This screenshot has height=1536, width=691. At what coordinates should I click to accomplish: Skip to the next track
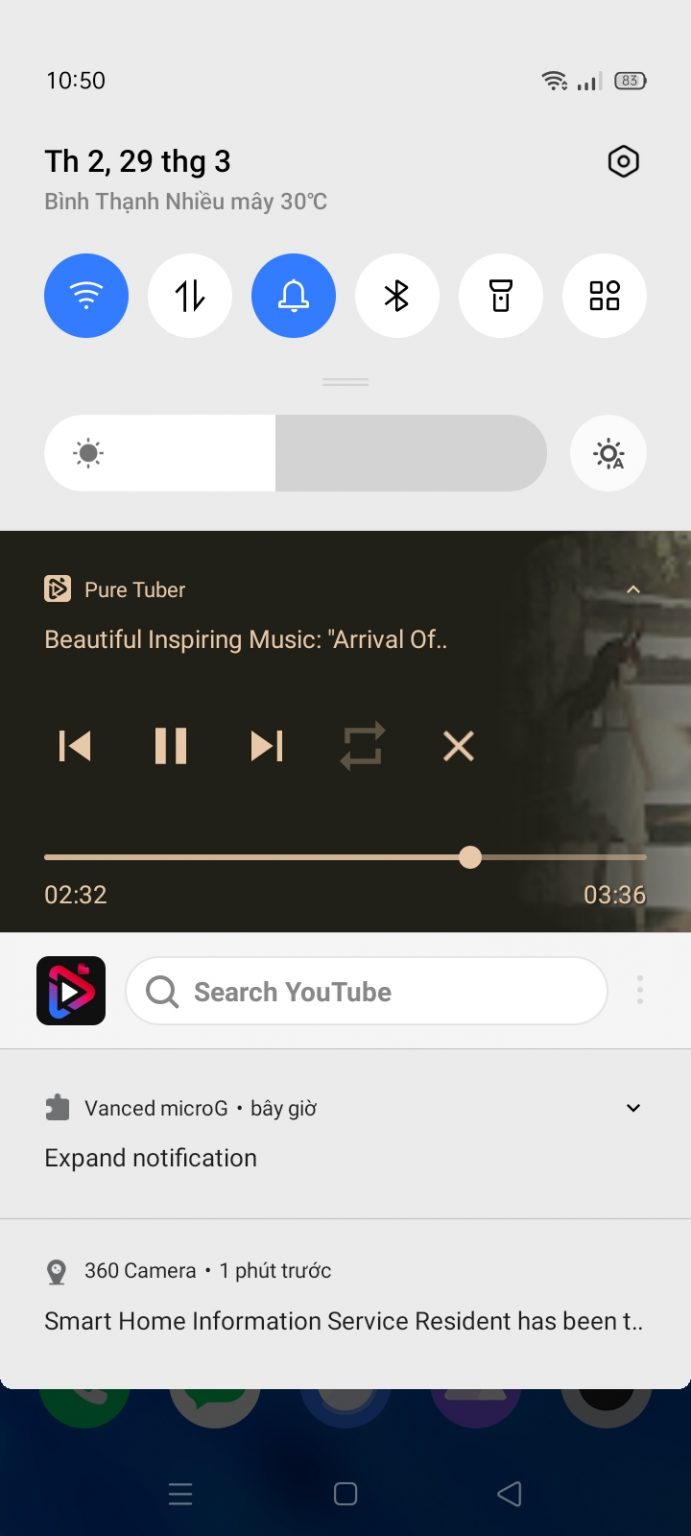(266, 746)
